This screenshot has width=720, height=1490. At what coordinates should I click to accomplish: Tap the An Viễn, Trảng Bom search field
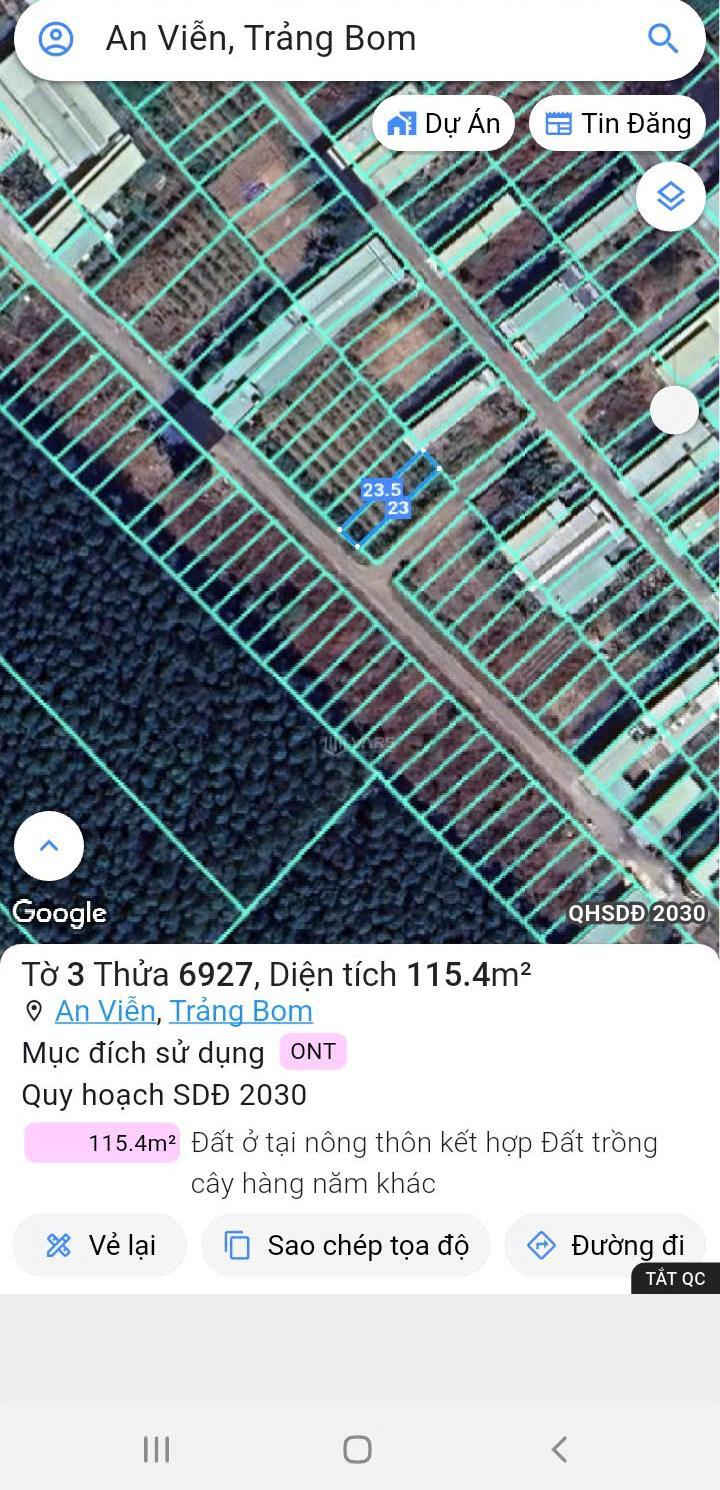(x=360, y=39)
